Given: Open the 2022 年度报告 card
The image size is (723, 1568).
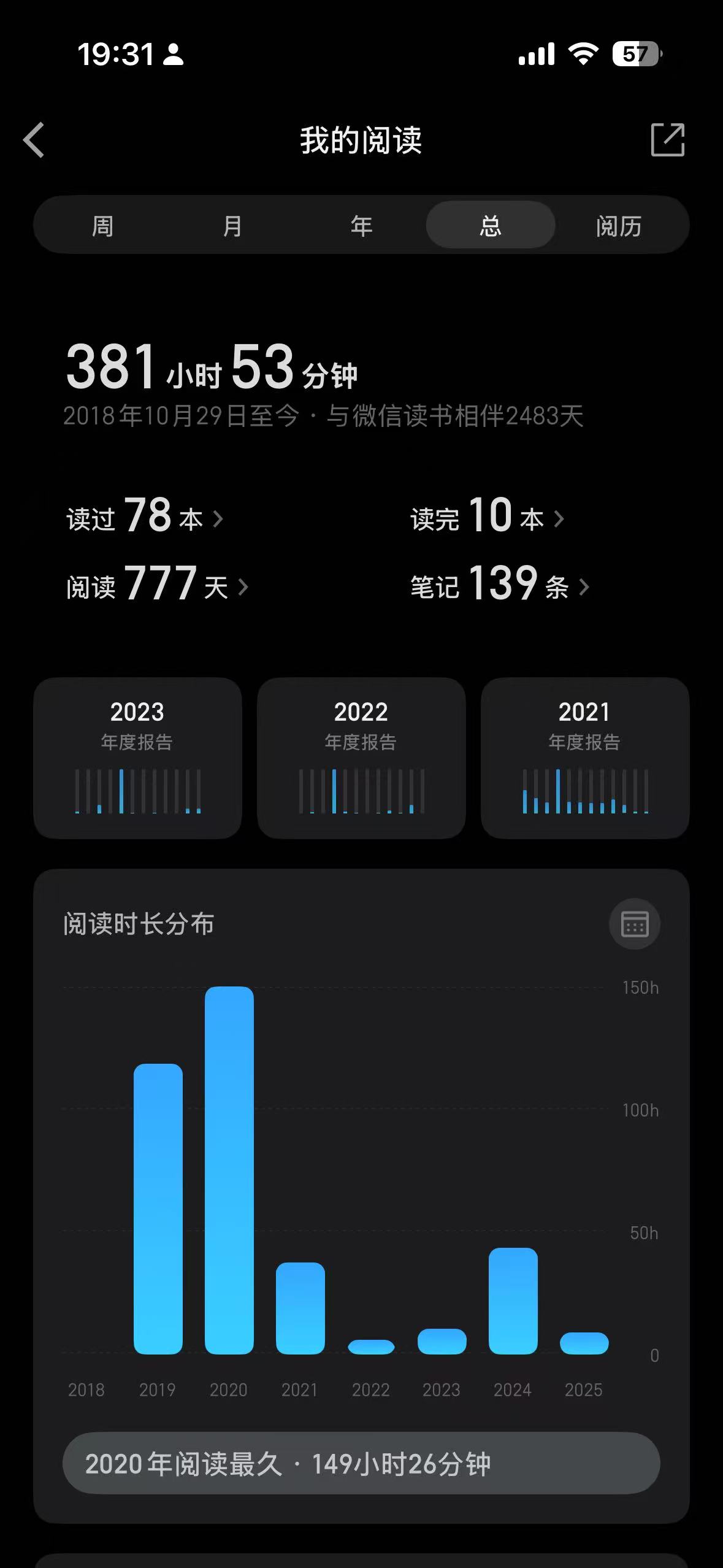Looking at the screenshot, I should point(361,758).
